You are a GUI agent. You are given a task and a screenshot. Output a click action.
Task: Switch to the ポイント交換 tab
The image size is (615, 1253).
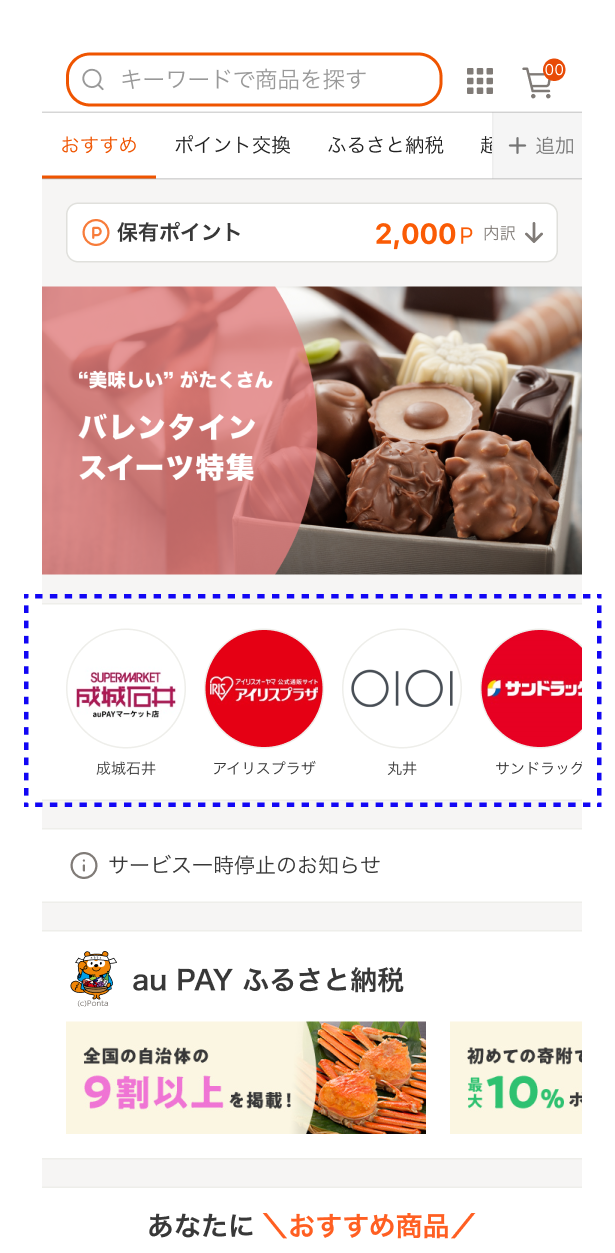click(x=232, y=146)
